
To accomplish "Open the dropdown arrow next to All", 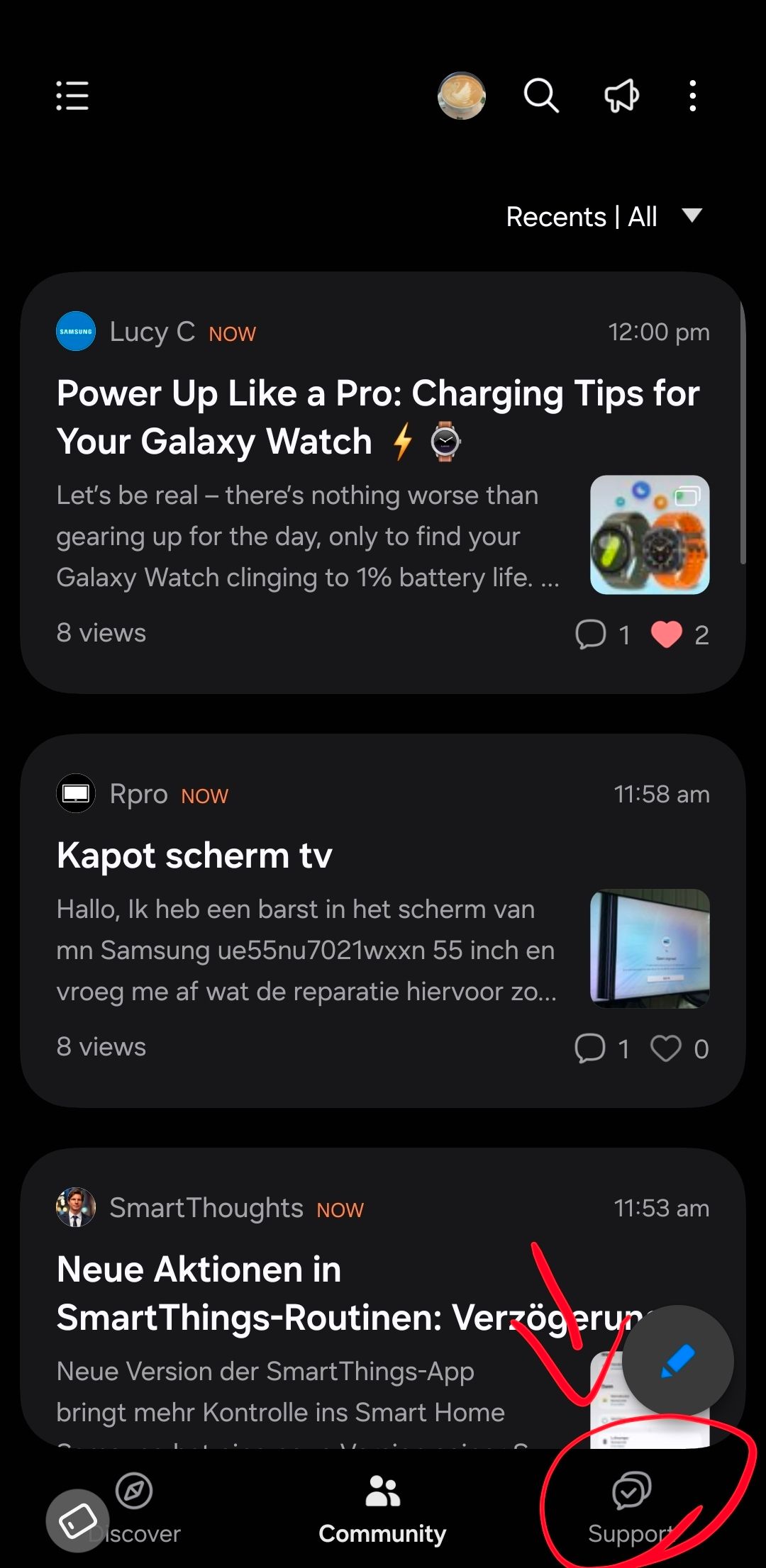I will 693,216.
